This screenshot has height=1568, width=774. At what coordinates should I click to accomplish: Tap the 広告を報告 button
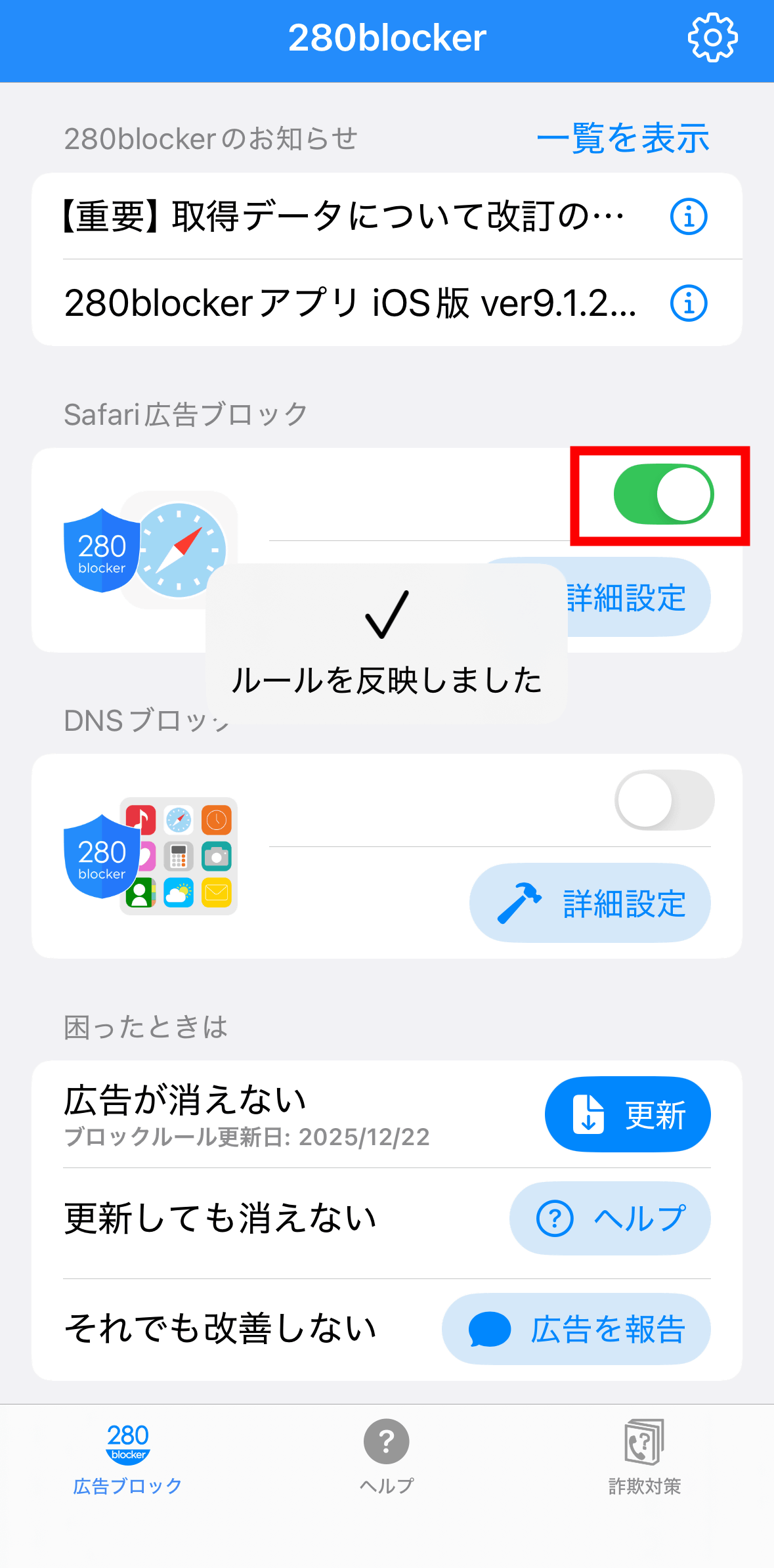pos(576,1330)
